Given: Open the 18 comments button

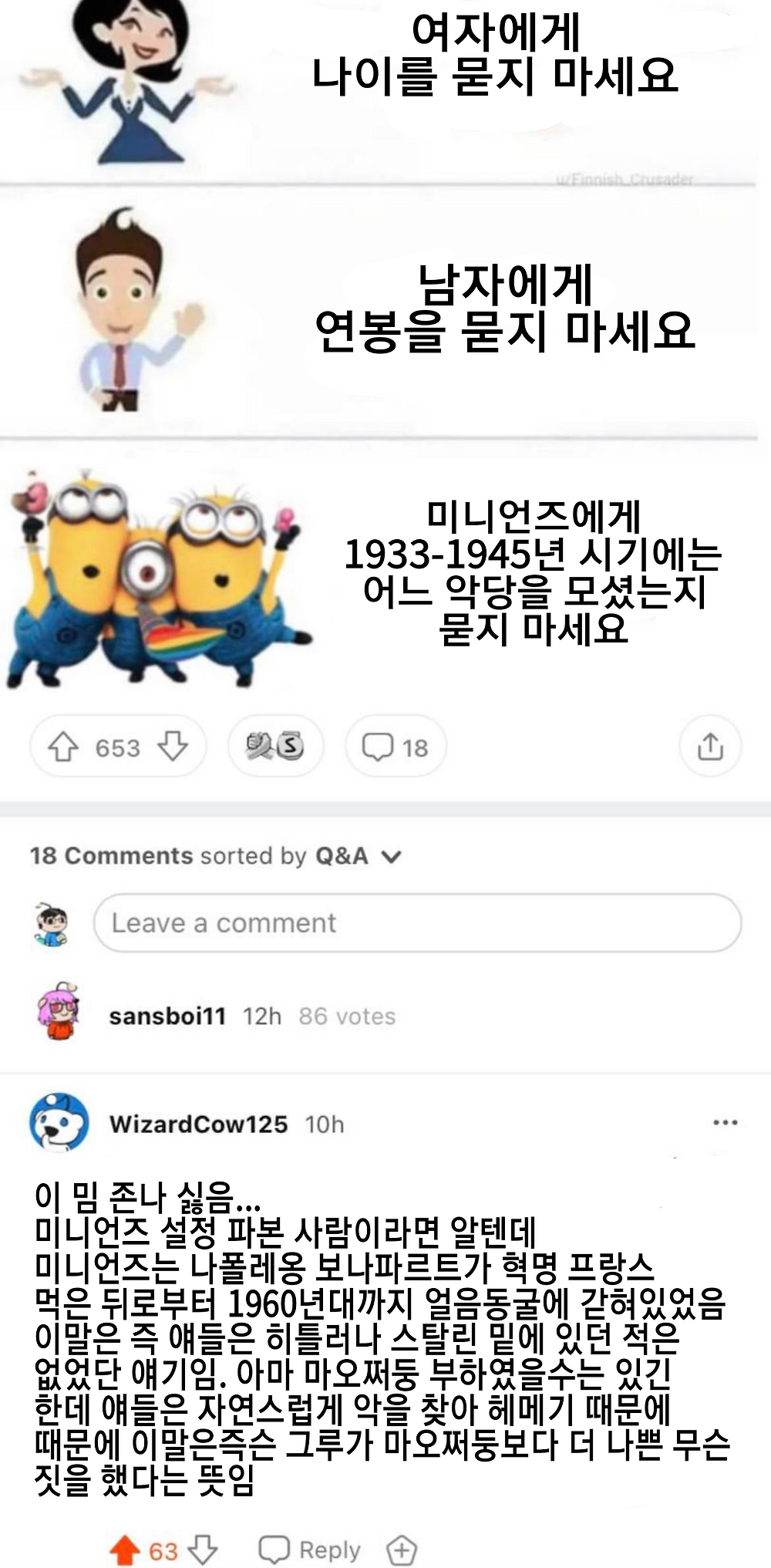Looking at the screenshot, I should (396, 747).
